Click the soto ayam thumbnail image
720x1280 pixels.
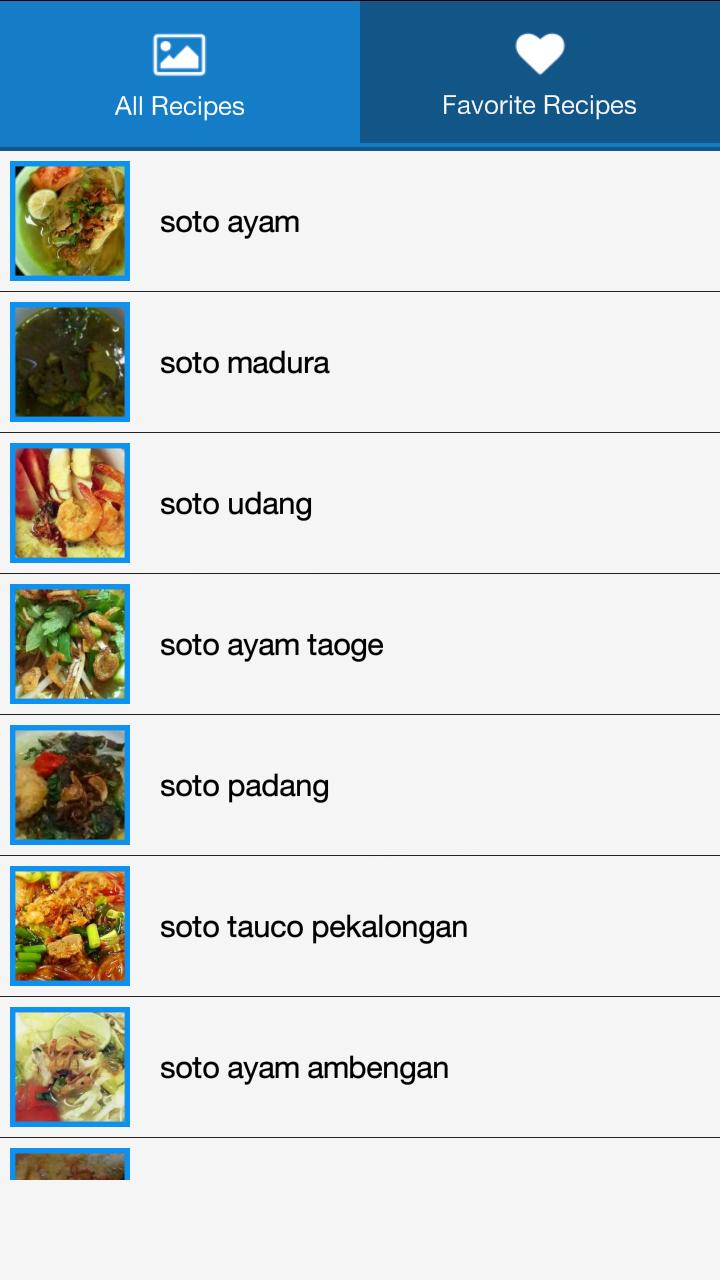coord(69,221)
